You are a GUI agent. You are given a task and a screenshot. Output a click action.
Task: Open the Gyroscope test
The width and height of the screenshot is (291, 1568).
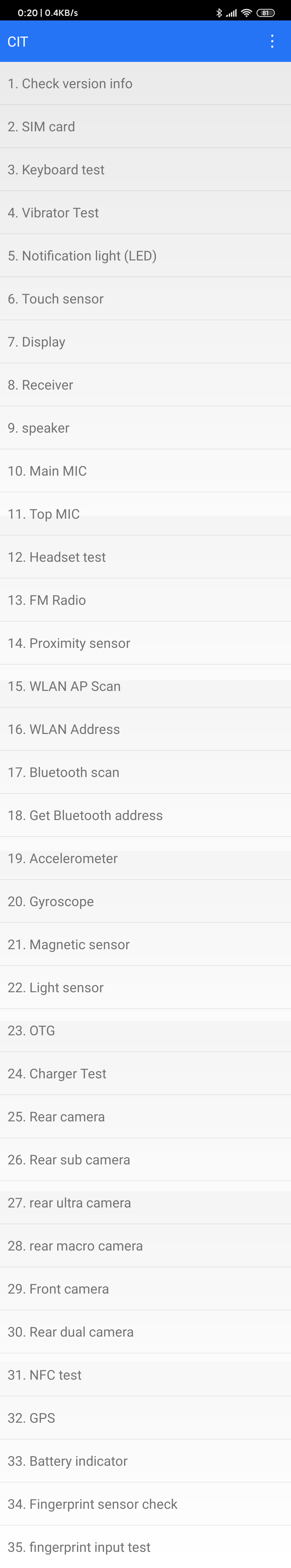click(145, 902)
